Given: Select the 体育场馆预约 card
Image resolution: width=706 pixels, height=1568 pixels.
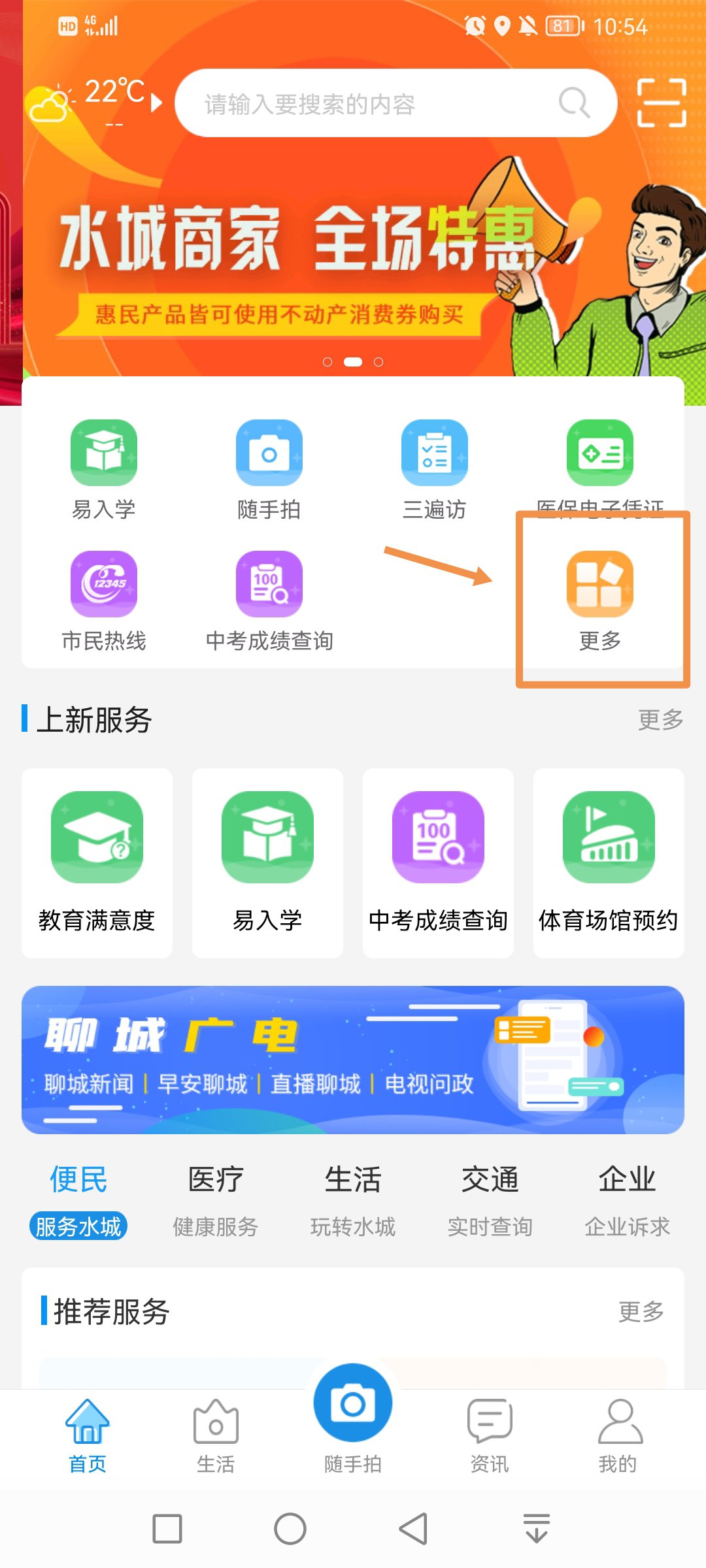Looking at the screenshot, I should (609, 862).
